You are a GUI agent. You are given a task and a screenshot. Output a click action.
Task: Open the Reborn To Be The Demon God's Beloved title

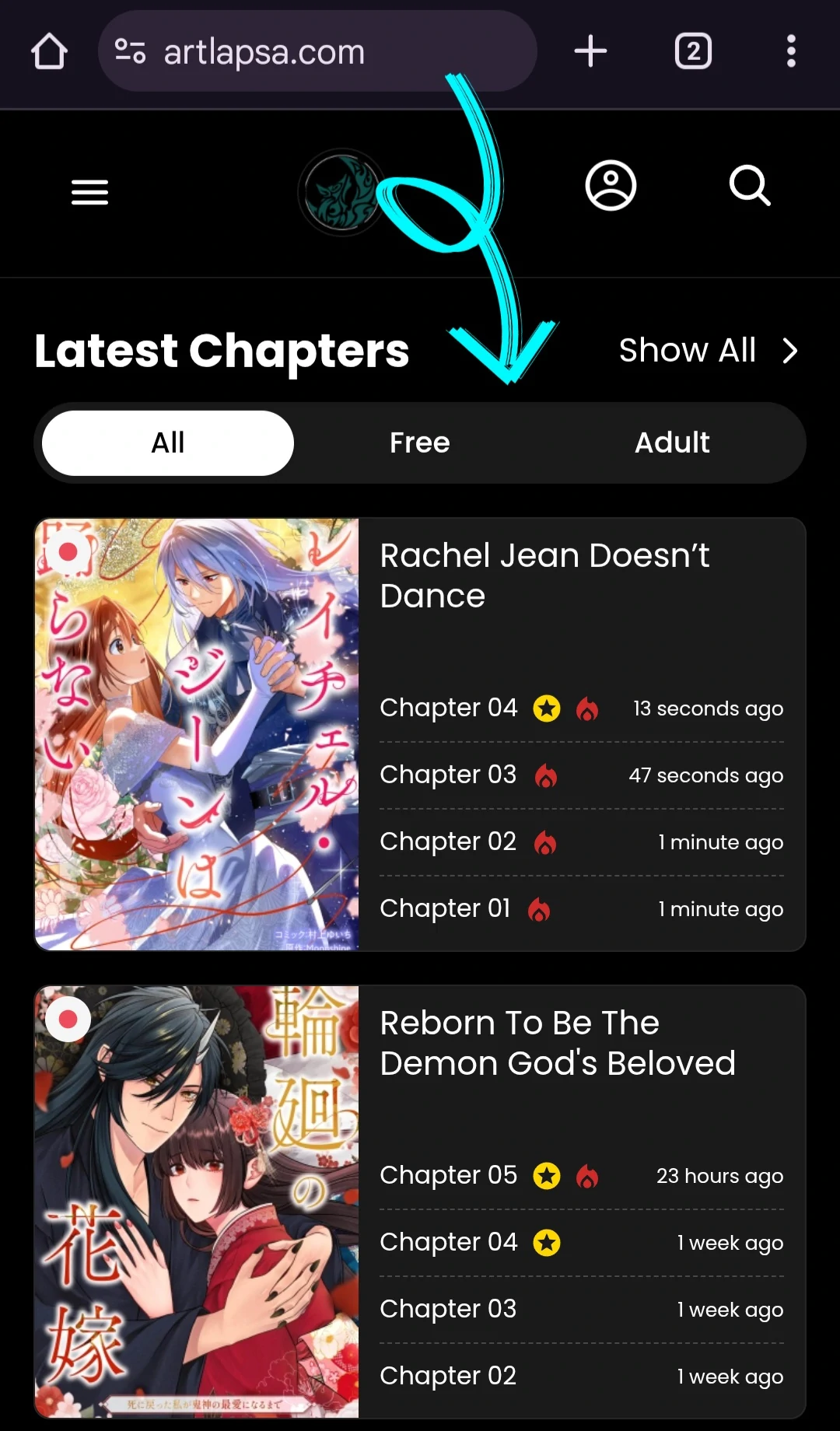click(x=557, y=1044)
